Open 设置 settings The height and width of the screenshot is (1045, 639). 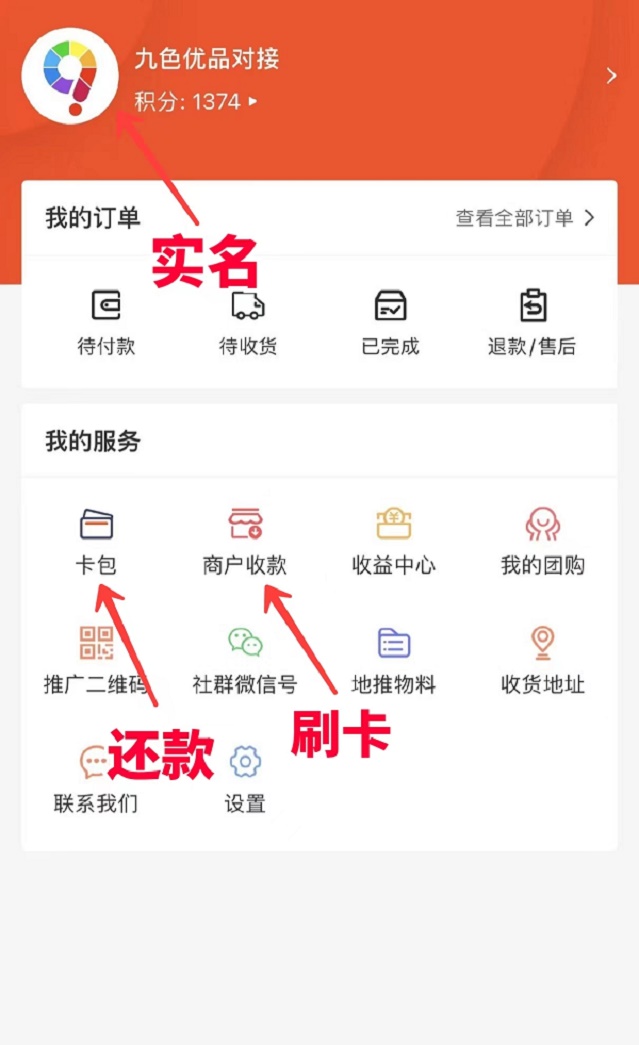point(245,780)
